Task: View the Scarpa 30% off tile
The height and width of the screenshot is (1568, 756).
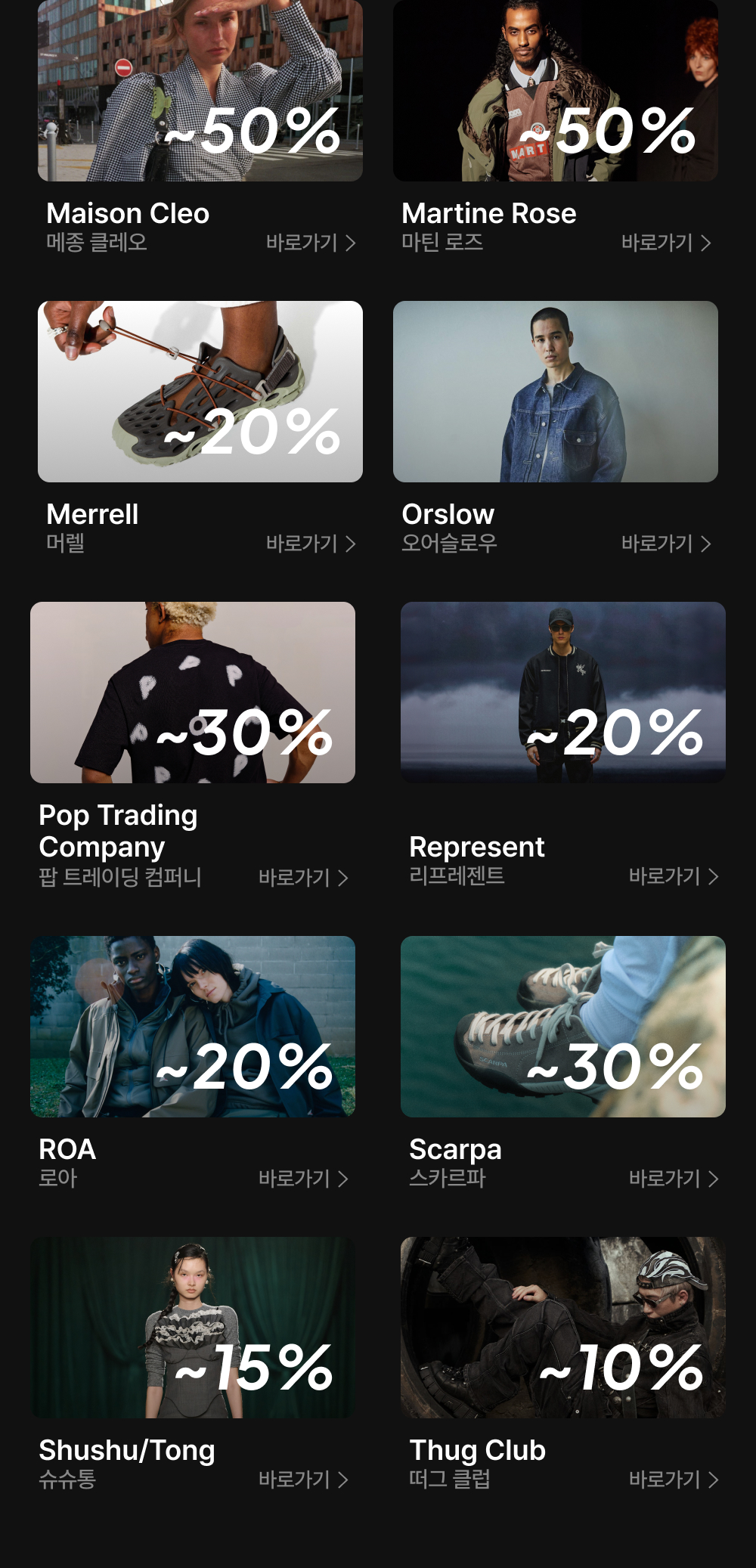Action: tap(563, 1027)
